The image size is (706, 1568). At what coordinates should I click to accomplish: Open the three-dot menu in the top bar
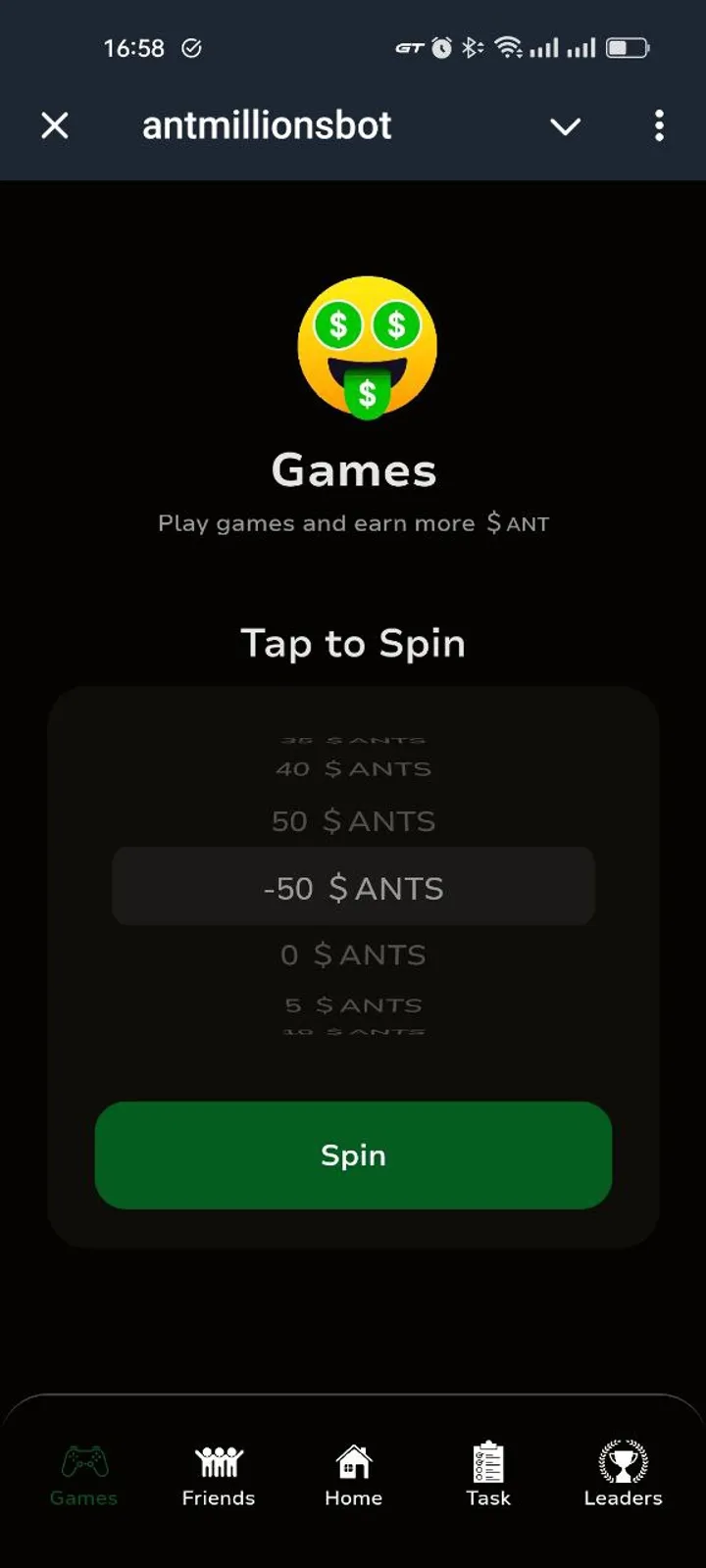659,125
